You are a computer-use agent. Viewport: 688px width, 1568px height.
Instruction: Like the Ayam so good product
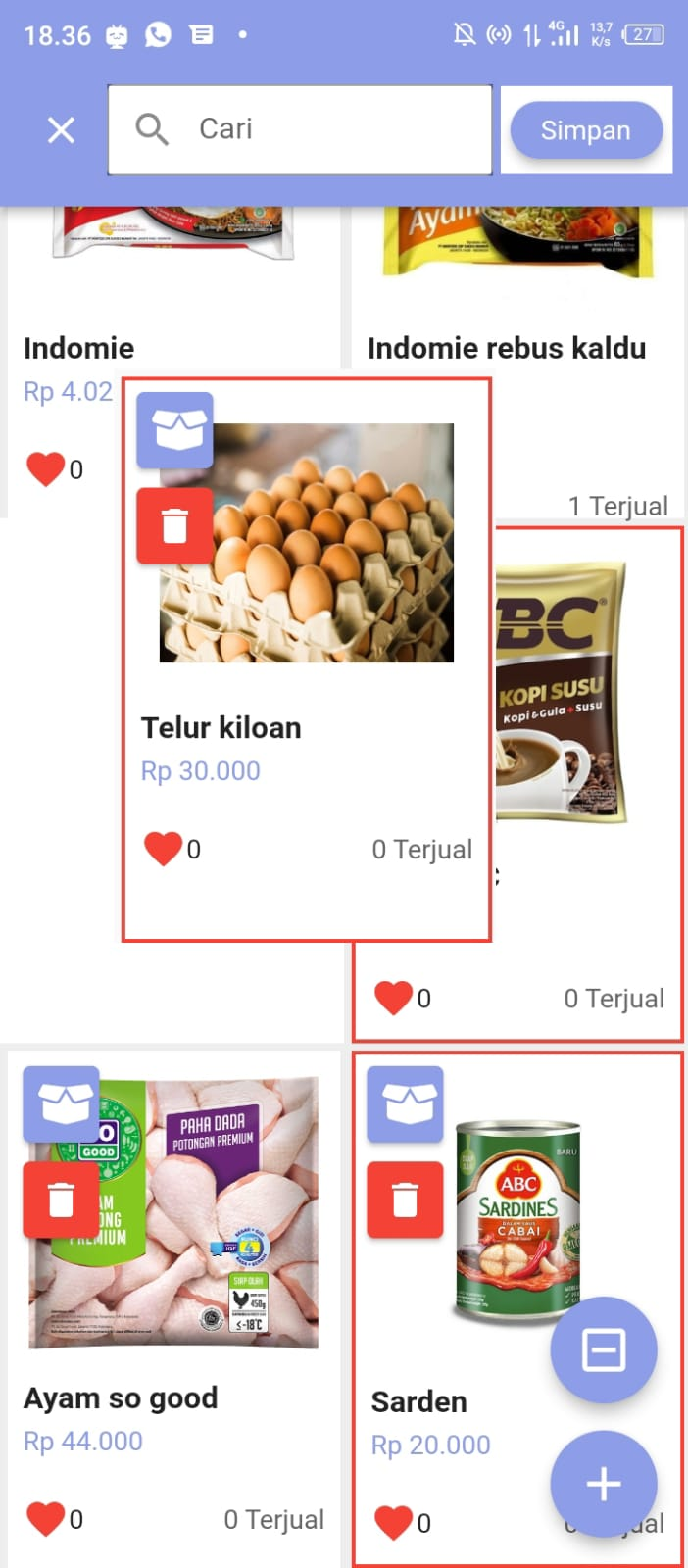tap(45, 1519)
